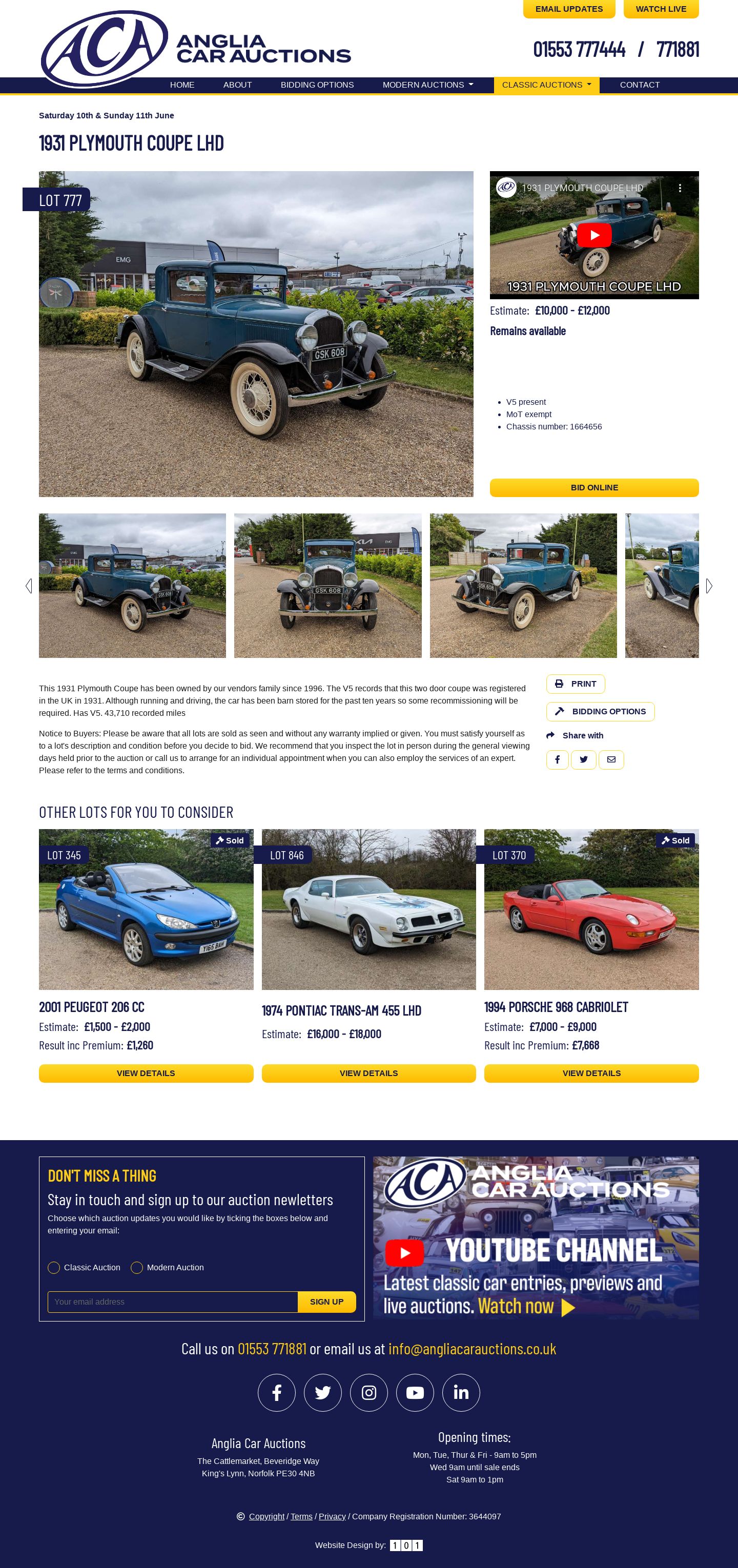This screenshot has width=738, height=1568.
Task: Focus the email address field
Action: pos(172,1302)
